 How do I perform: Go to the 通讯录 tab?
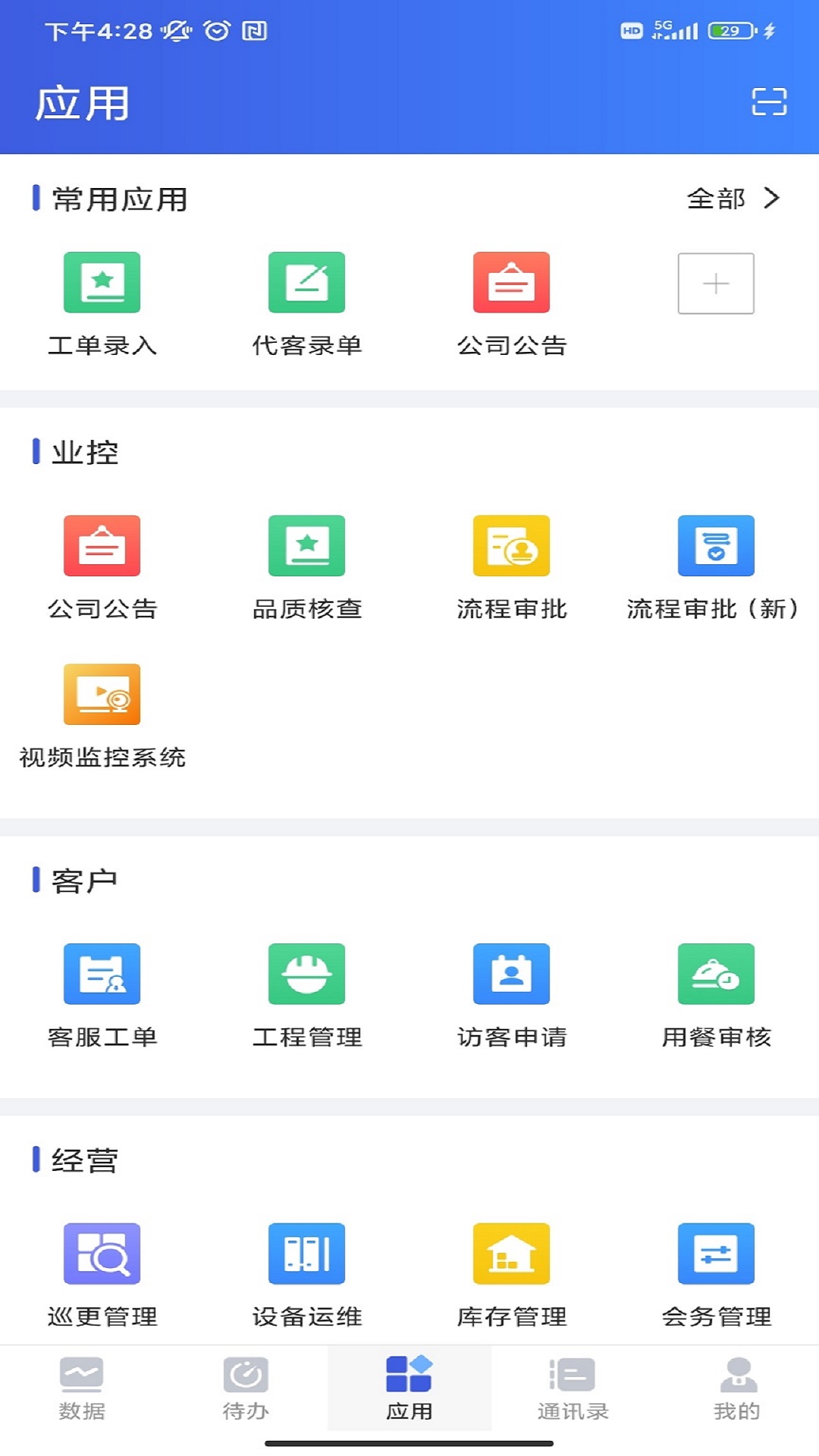pos(573,1388)
